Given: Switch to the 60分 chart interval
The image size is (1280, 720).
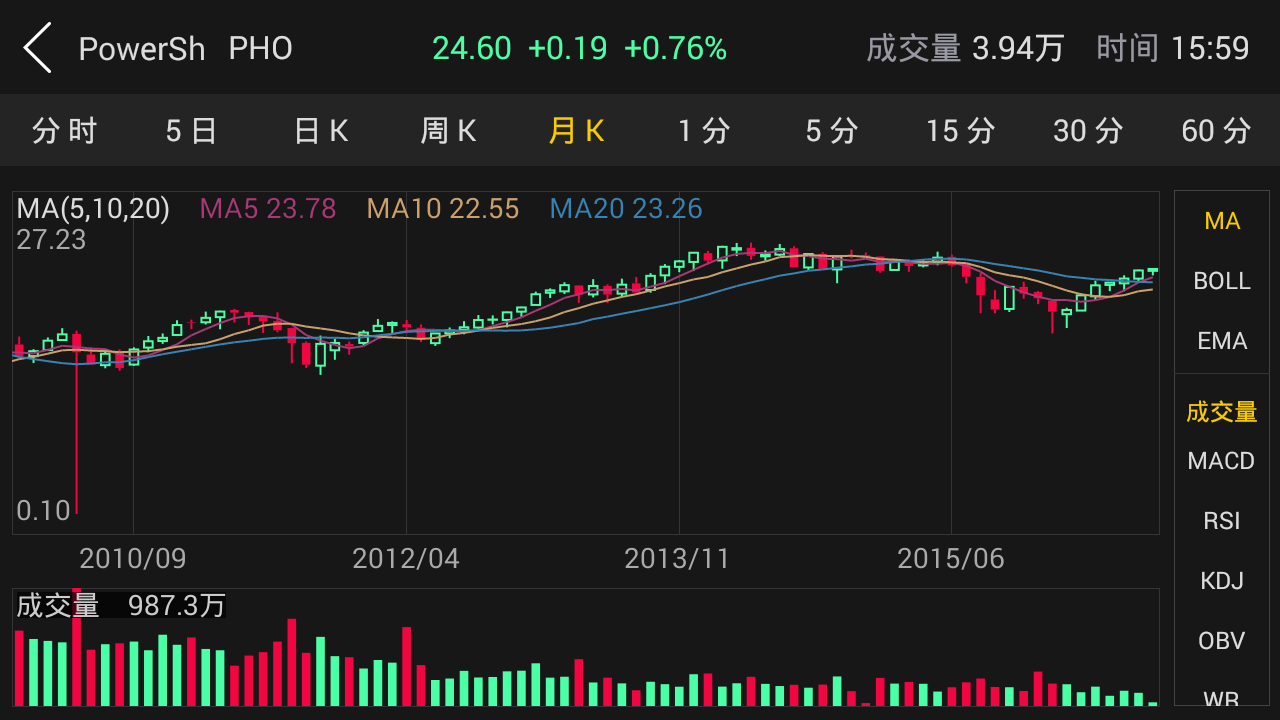Looking at the screenshot, I should point(1216,131).
